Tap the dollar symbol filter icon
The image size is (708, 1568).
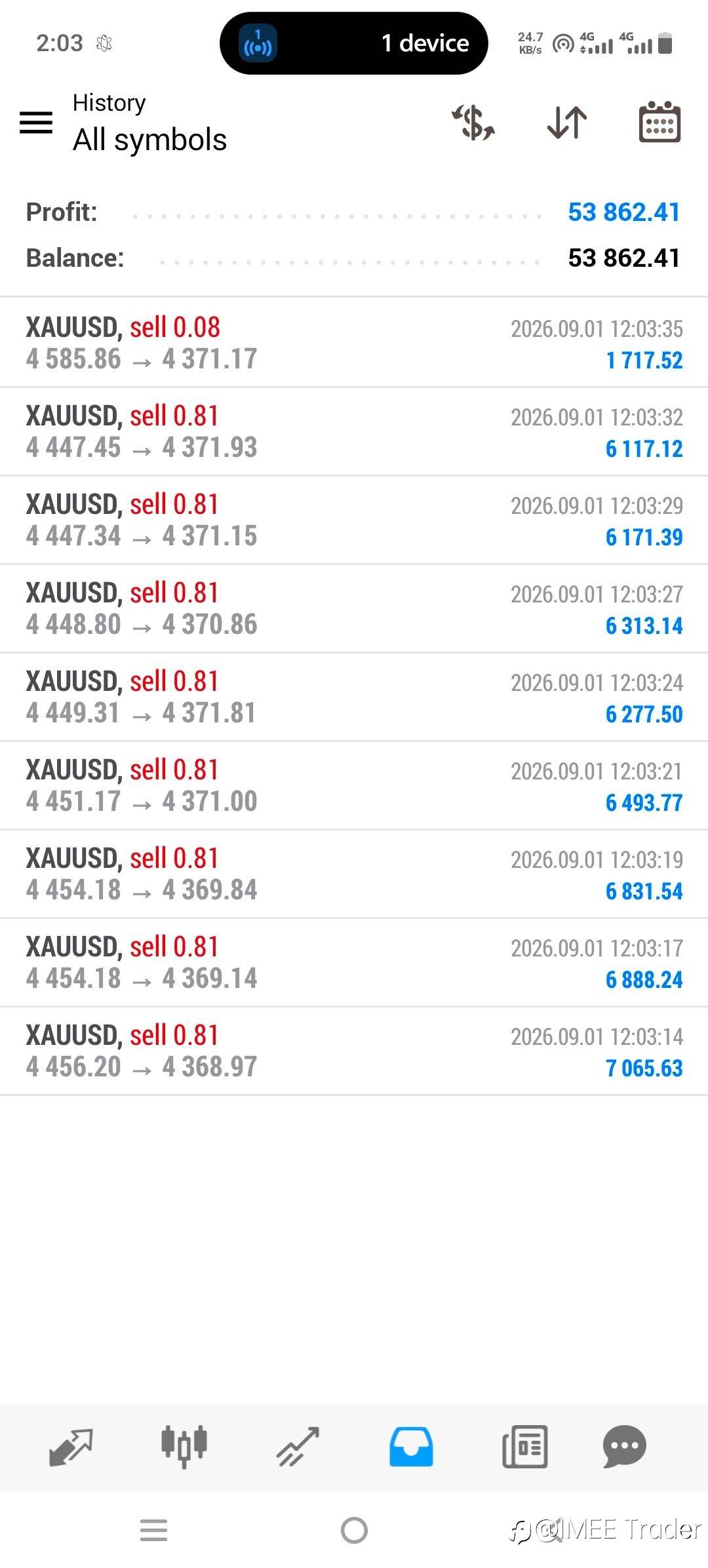click(x=474, y=123)
